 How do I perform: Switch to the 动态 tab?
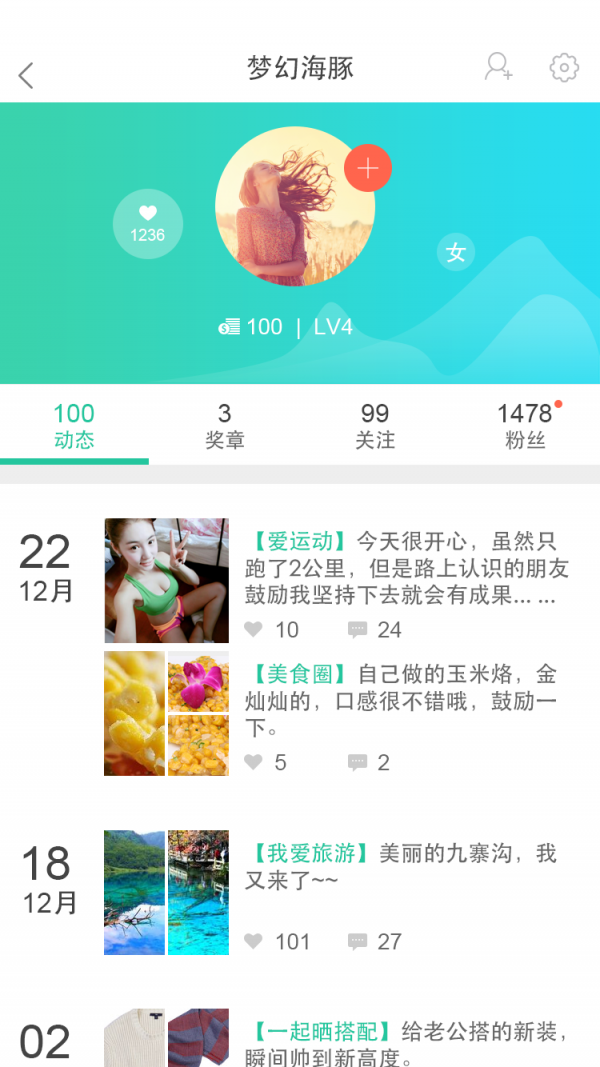pyautogui.click(x=74, y=425)
